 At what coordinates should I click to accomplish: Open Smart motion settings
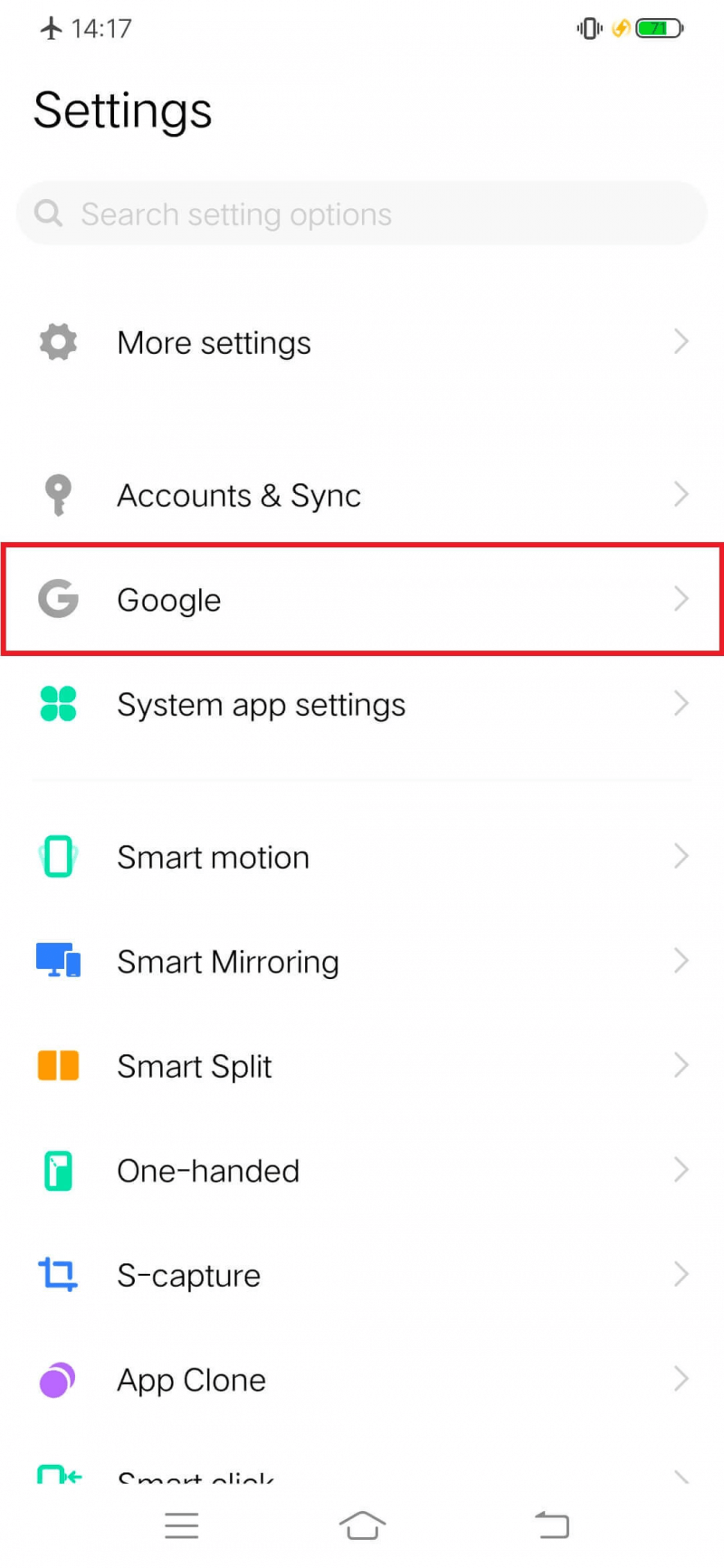coord(362,857)
